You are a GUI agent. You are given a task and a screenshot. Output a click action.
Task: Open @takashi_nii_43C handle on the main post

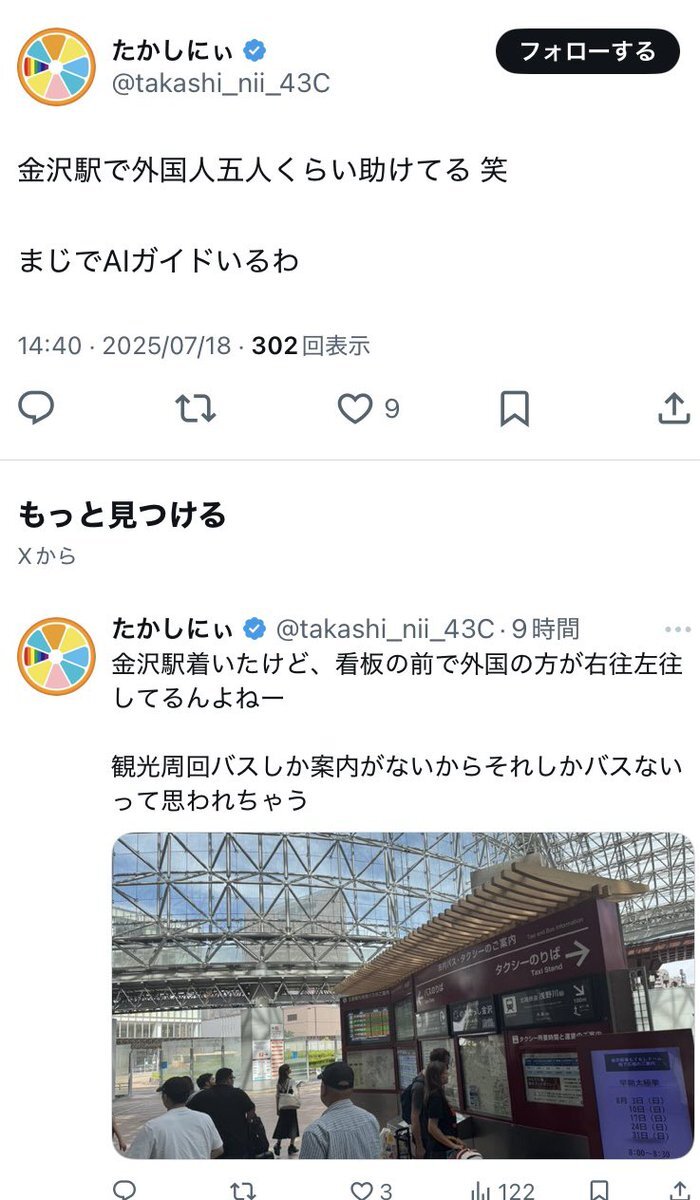coord(220,84)
